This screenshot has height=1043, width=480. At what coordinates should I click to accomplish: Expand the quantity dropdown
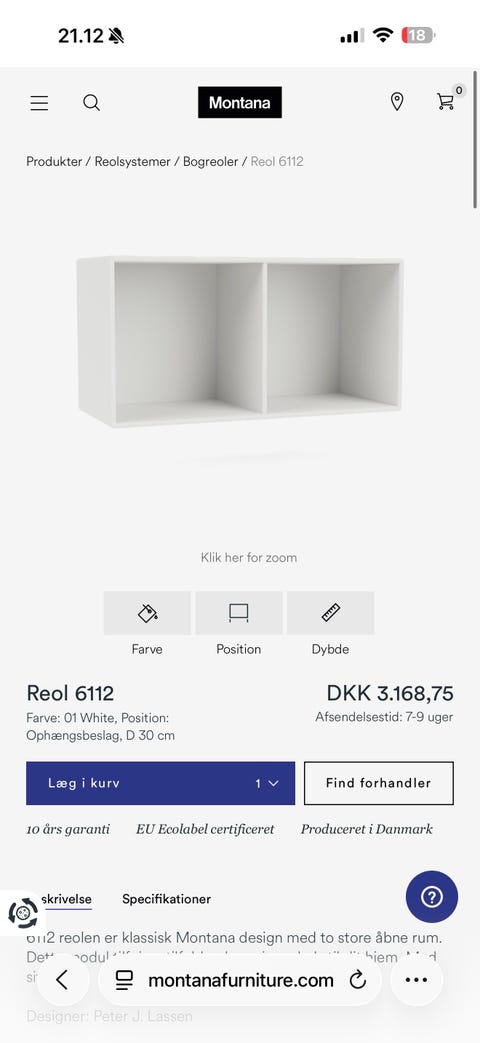[267, 784]
